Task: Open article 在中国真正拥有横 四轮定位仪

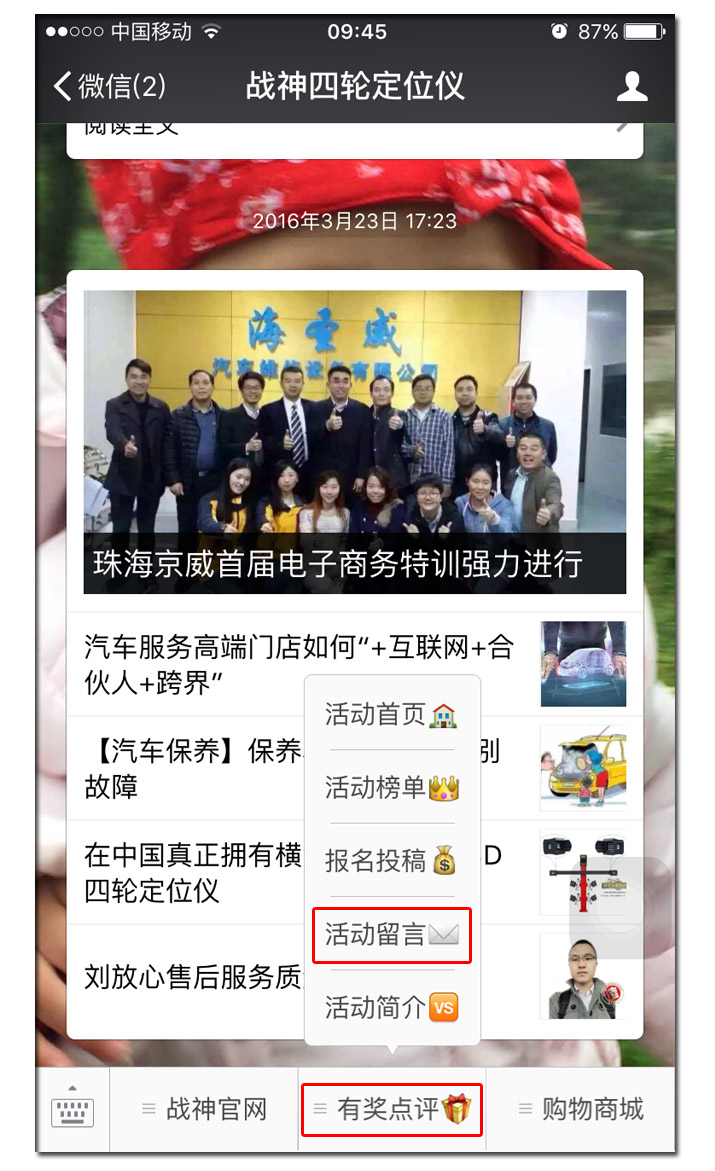Action: pyautogui.click(x=190, y=872)
